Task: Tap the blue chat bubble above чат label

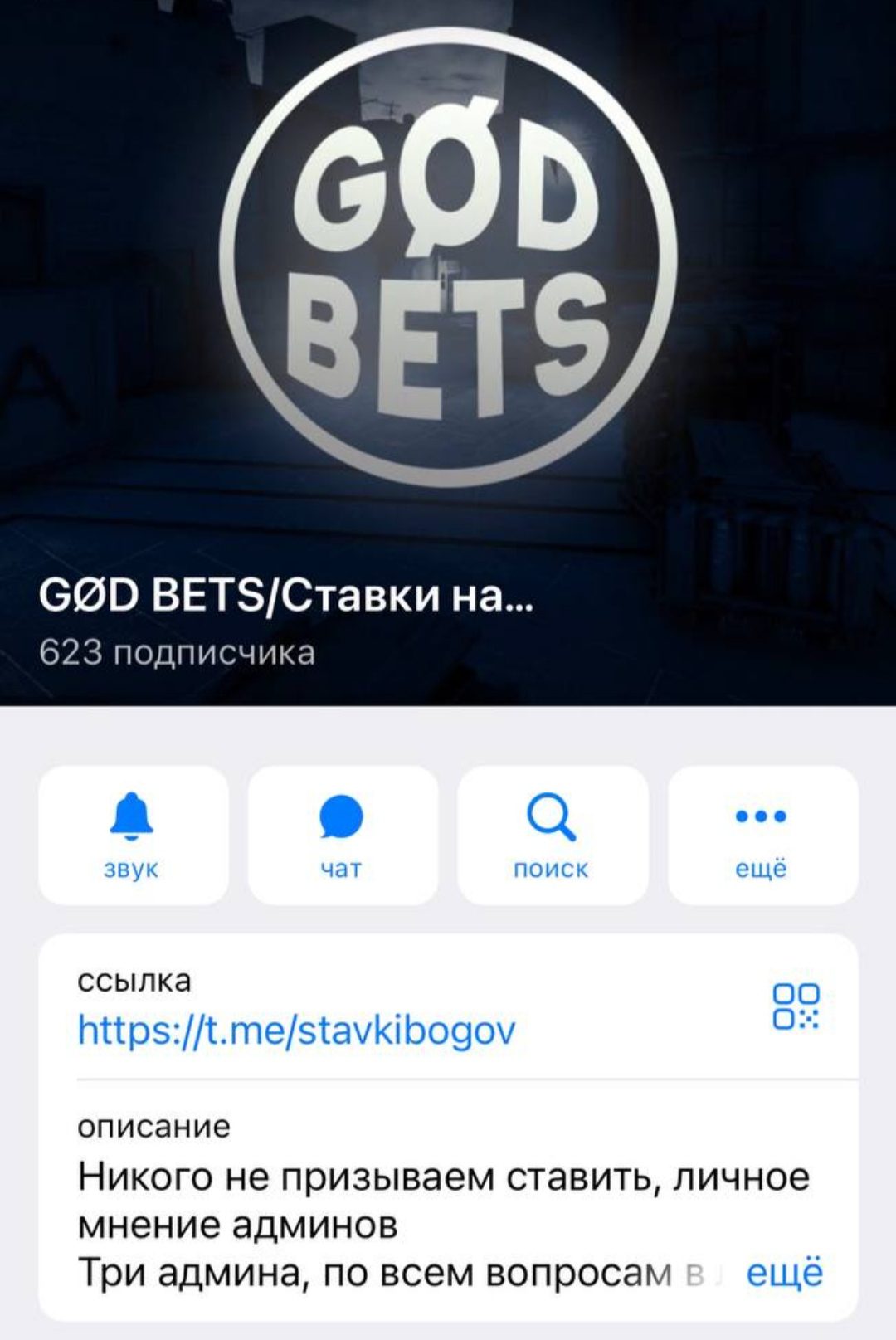Action: tap(342, 821)
